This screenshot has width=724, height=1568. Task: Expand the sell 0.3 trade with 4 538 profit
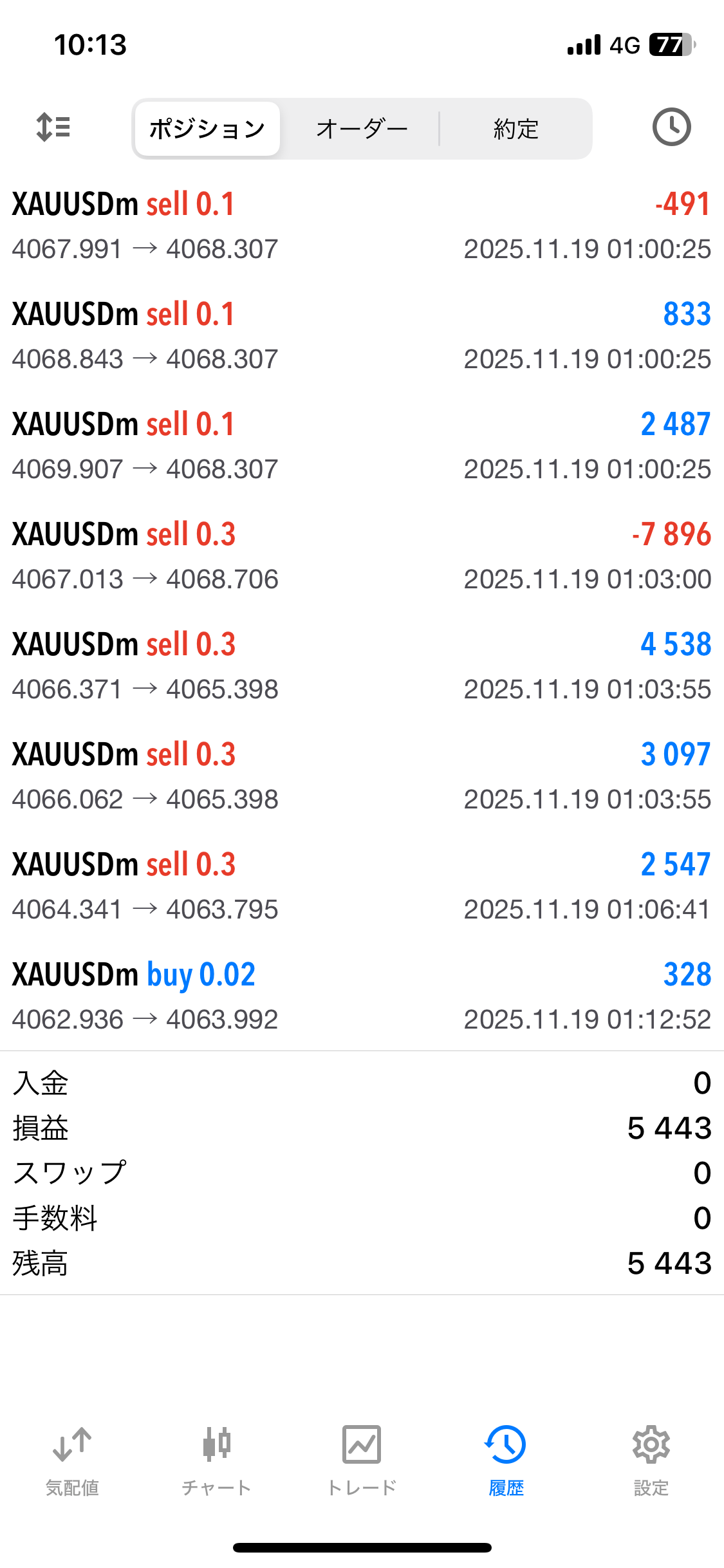pyautogui.click(x=362, y=666)
